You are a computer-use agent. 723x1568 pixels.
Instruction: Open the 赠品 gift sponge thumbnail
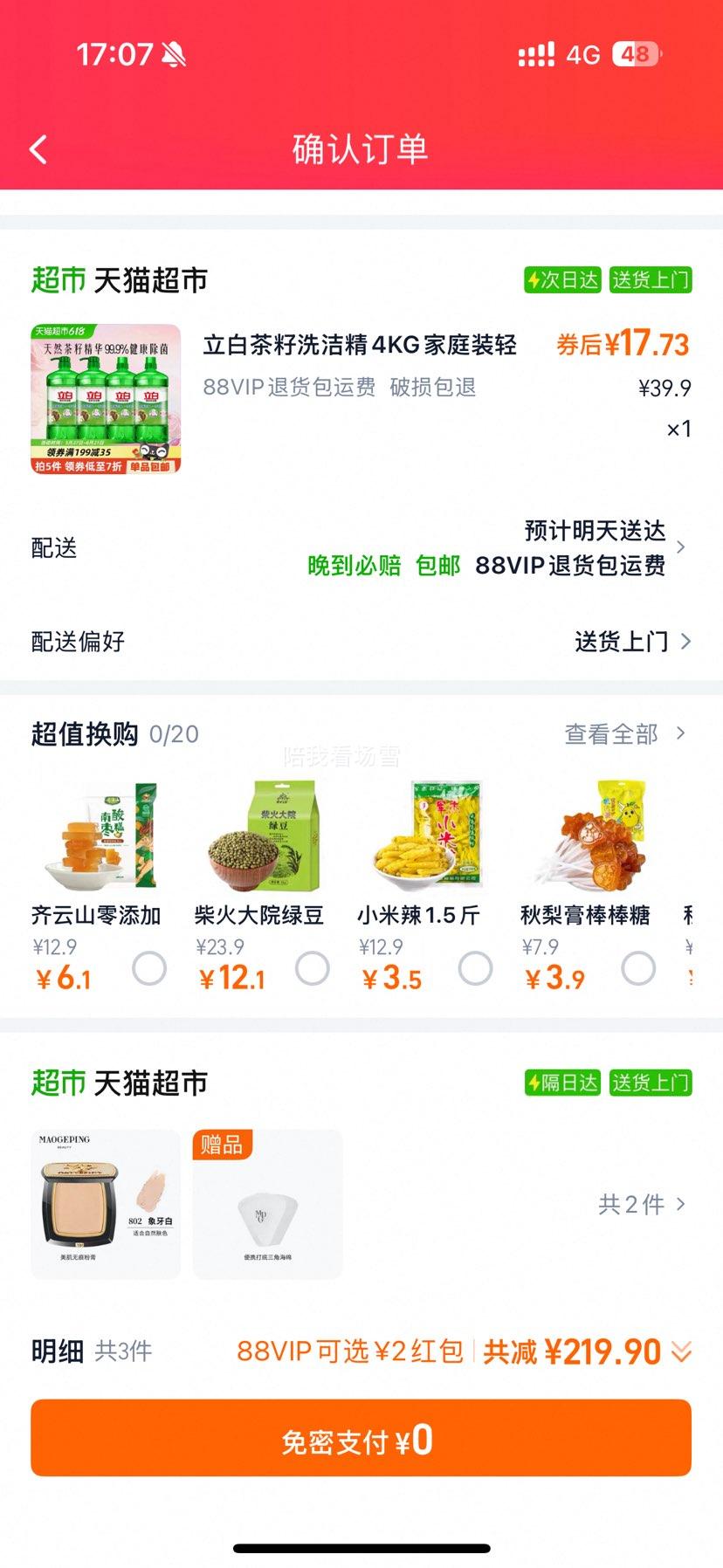pos(267,1204)
